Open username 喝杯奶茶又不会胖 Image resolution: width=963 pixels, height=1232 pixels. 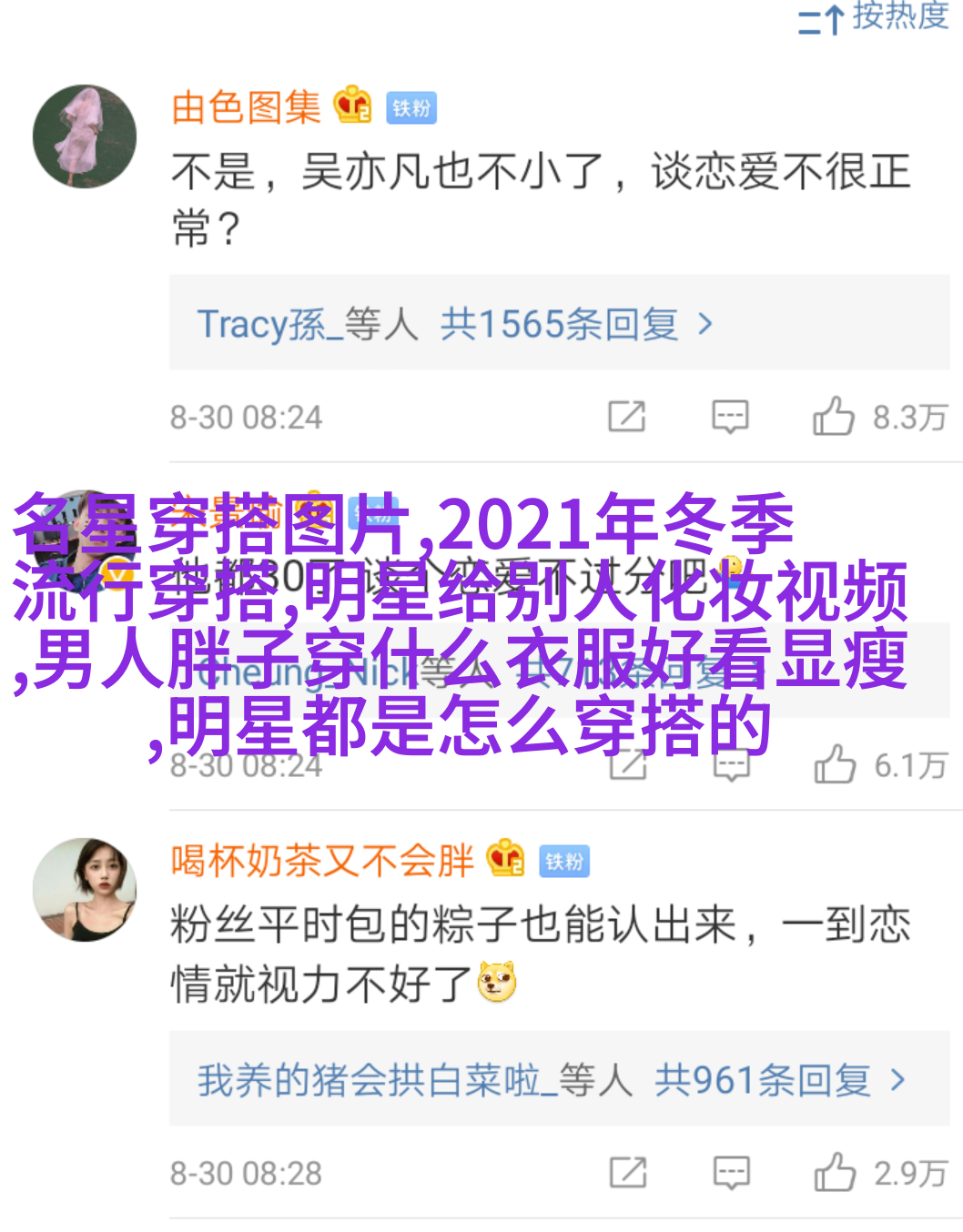pos(322,861)
